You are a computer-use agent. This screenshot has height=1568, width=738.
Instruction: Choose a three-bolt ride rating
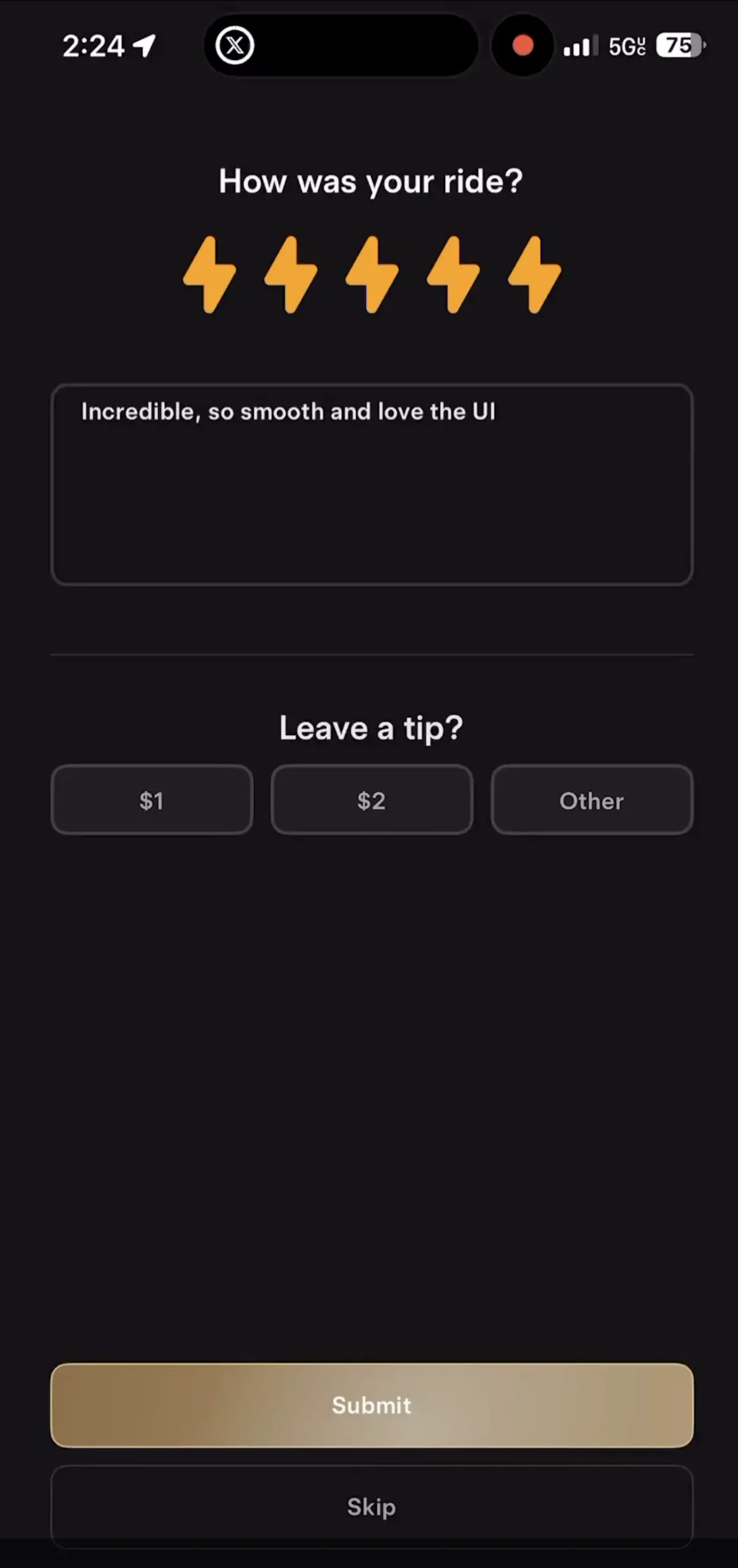pyautogui.click(x=372, y=275)
